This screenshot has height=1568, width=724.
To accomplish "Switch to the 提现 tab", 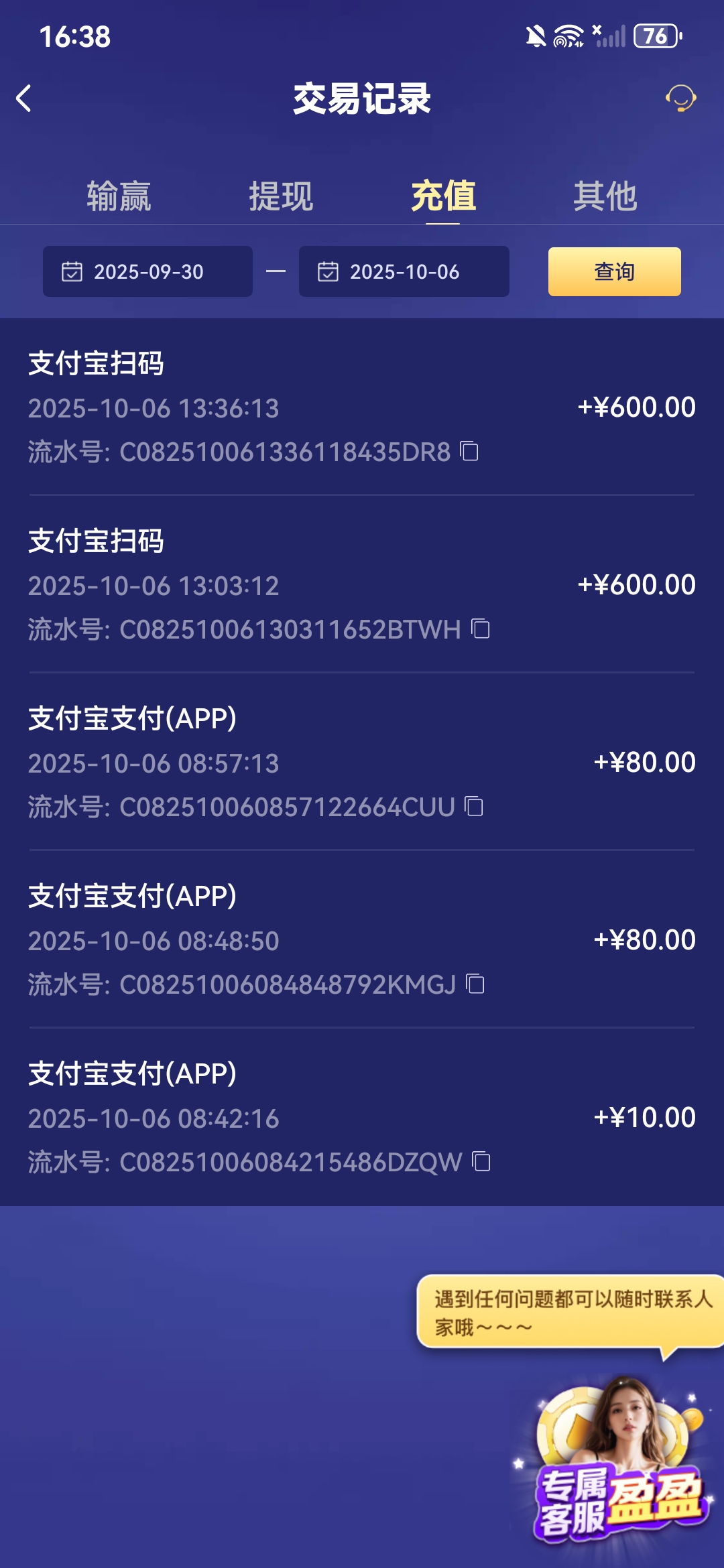I will pos(282,195).
